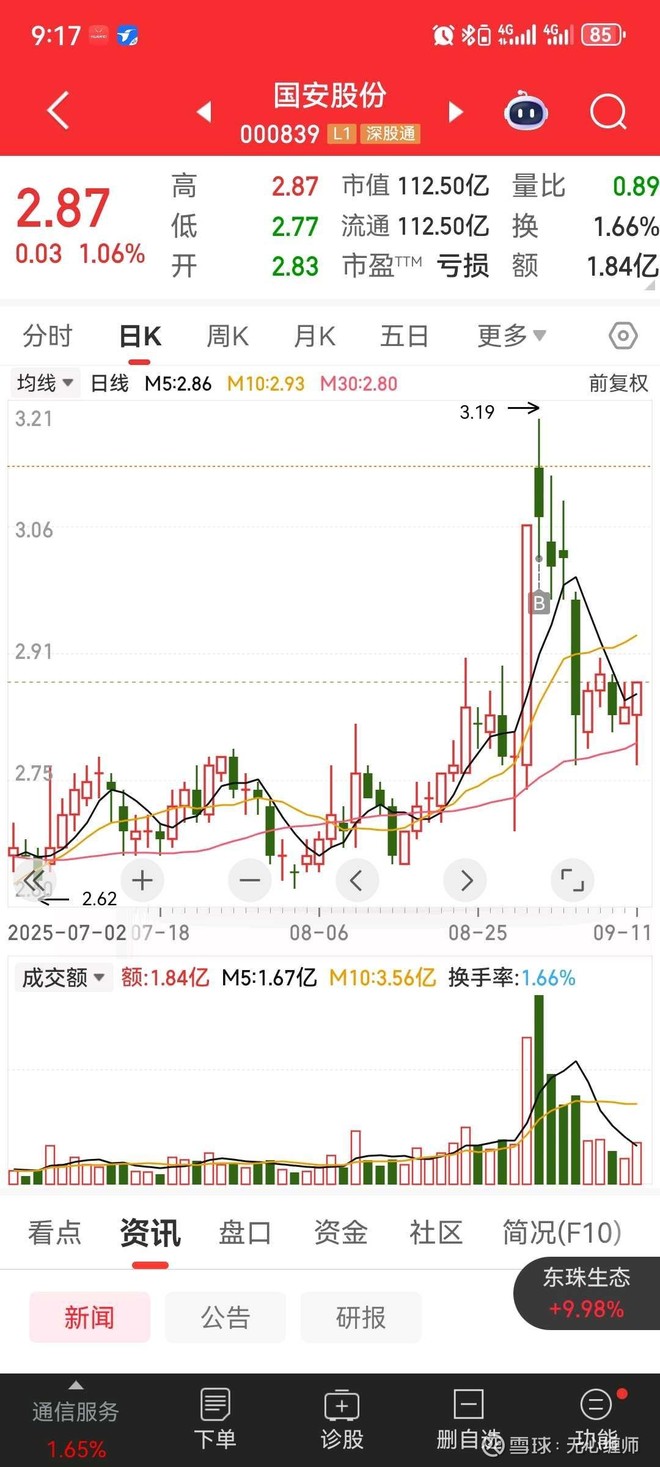Screen dimensions: 660x1467
Task: Switch to the previous stock
Action: [205, 112]
